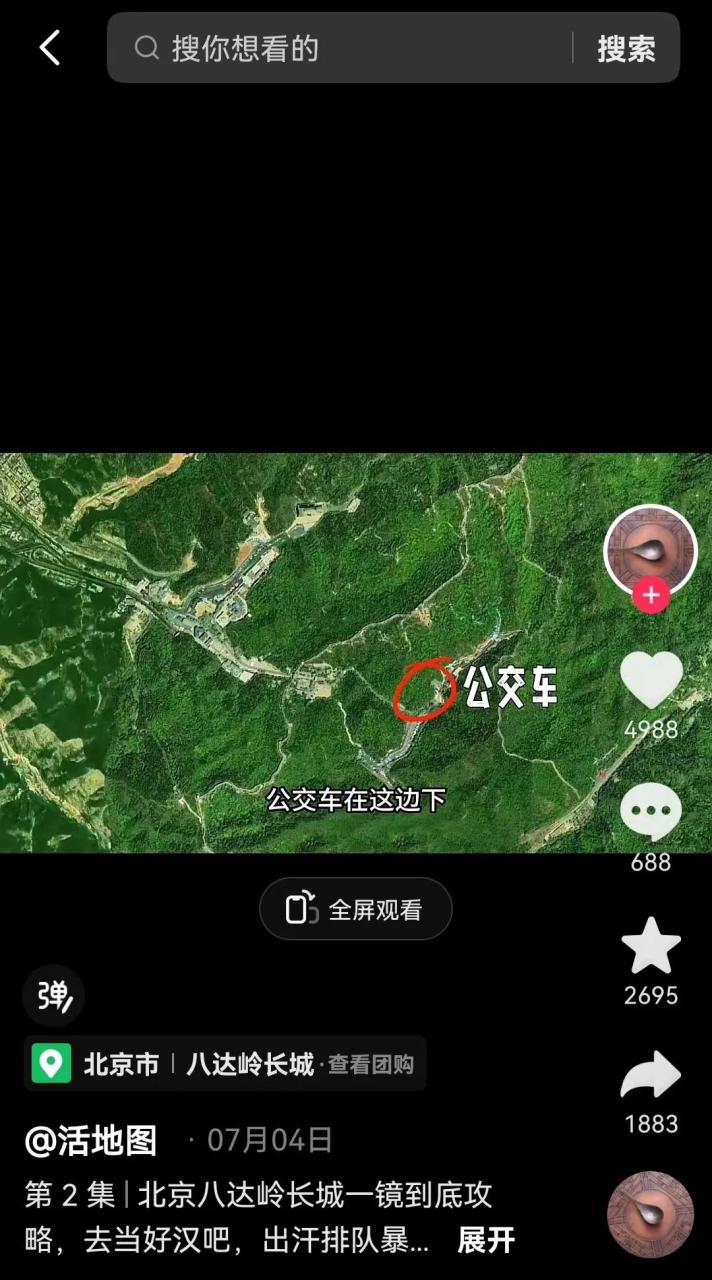Open the creator's avatar profile

[x=651, y=549]
